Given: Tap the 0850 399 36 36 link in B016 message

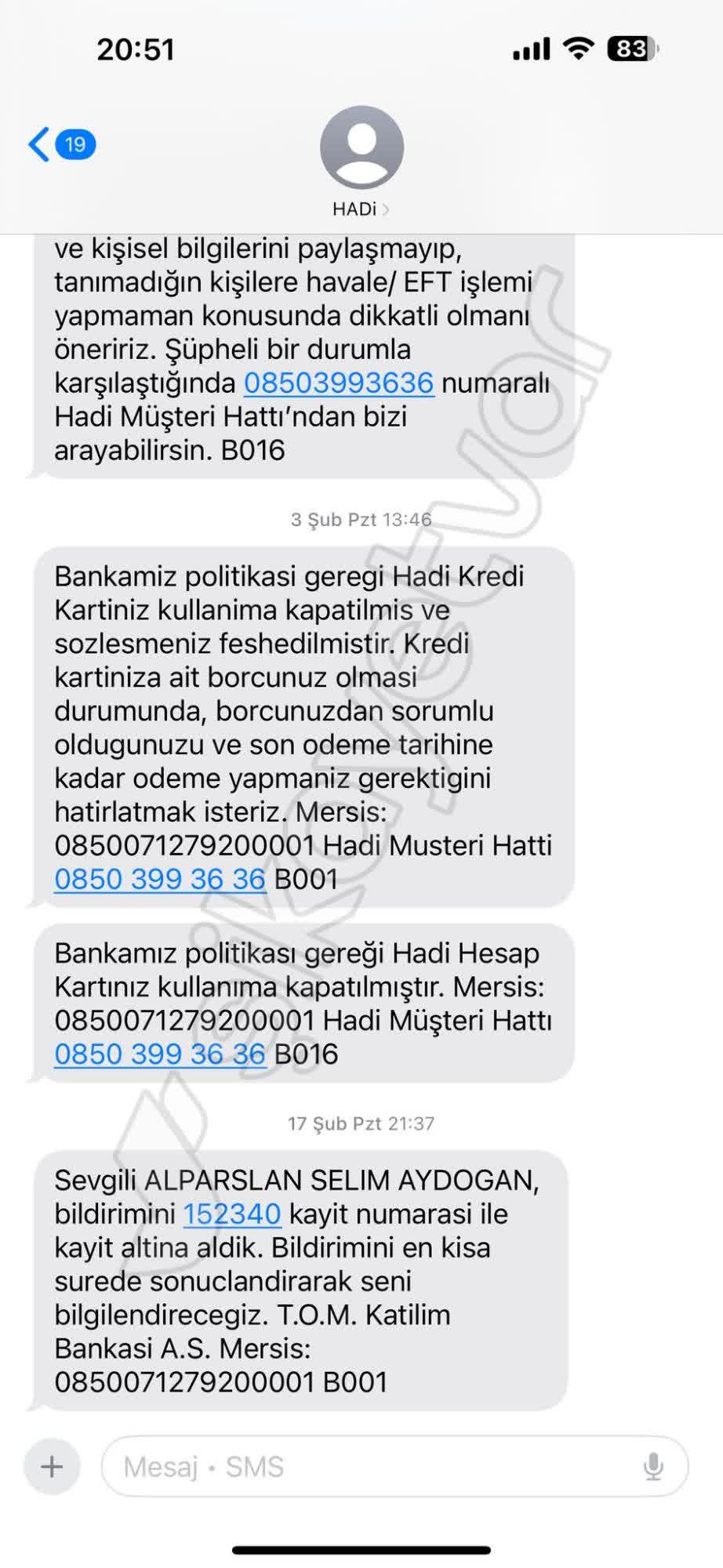Looking at the screenshot, I should (159, 1054).
